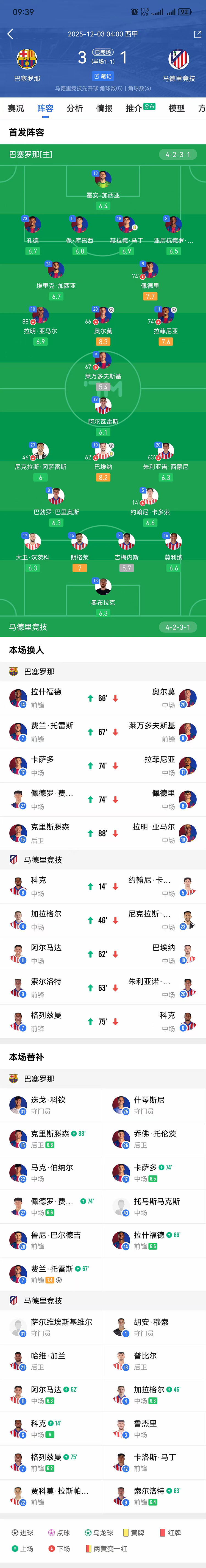This screenshot has height=1568, width=206.
Task: Open the 笔记 notes button
Action: pyautogui.click(x=103, y=76)
